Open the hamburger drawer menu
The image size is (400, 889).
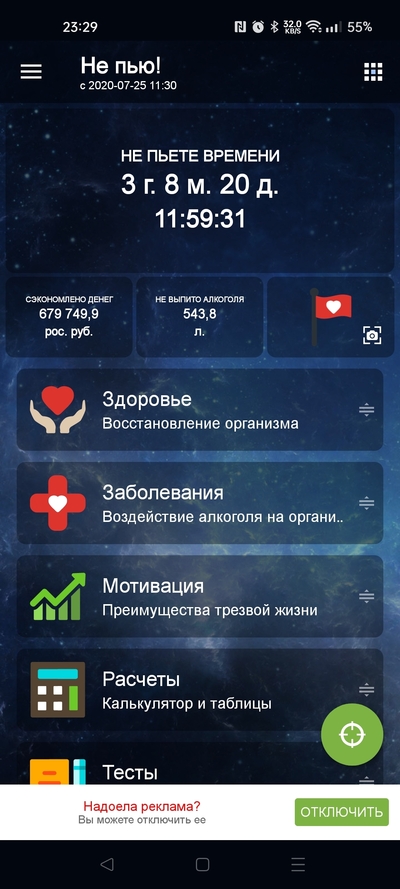point(31,71)
